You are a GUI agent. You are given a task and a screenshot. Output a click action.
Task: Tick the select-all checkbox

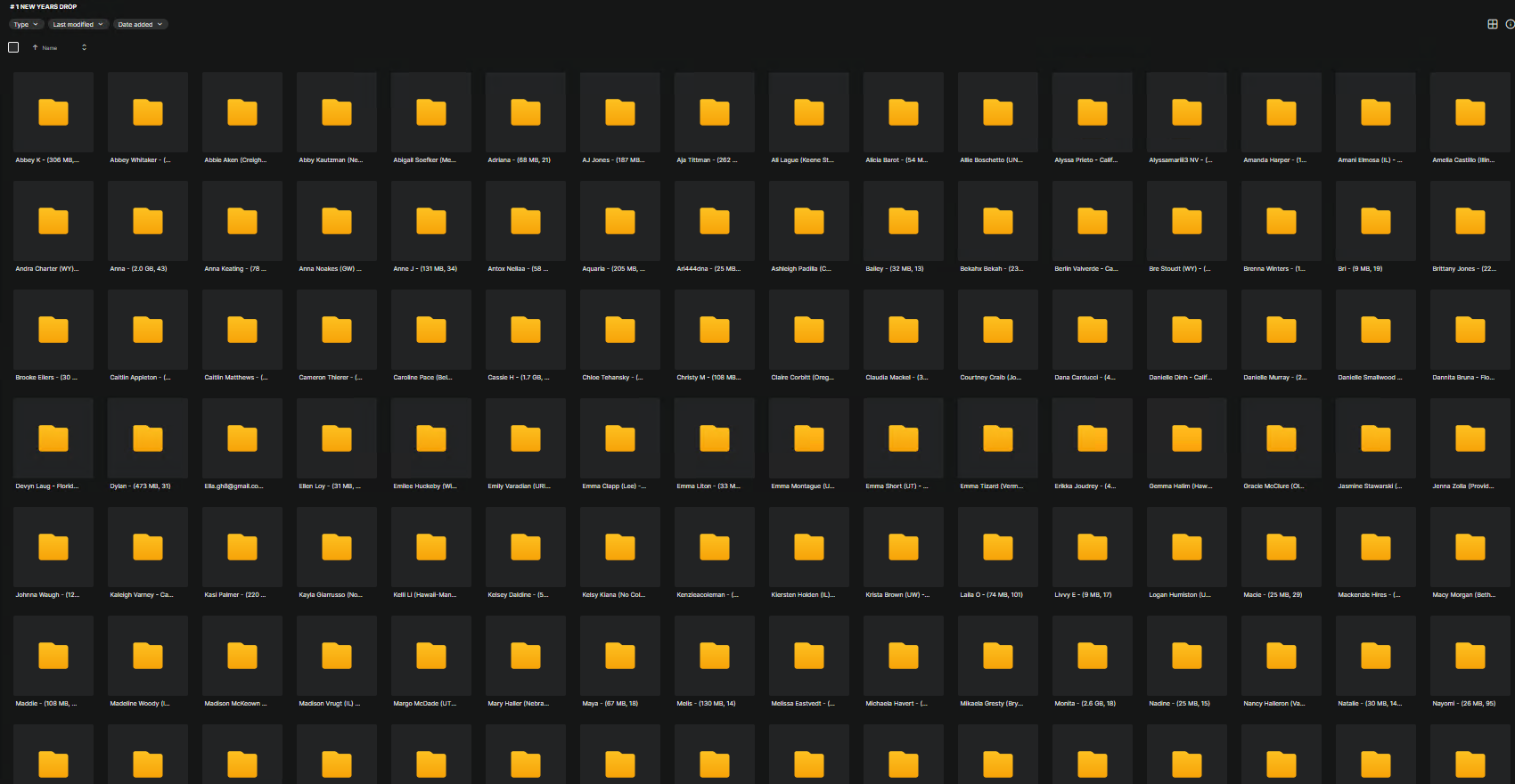click(13, 47)
